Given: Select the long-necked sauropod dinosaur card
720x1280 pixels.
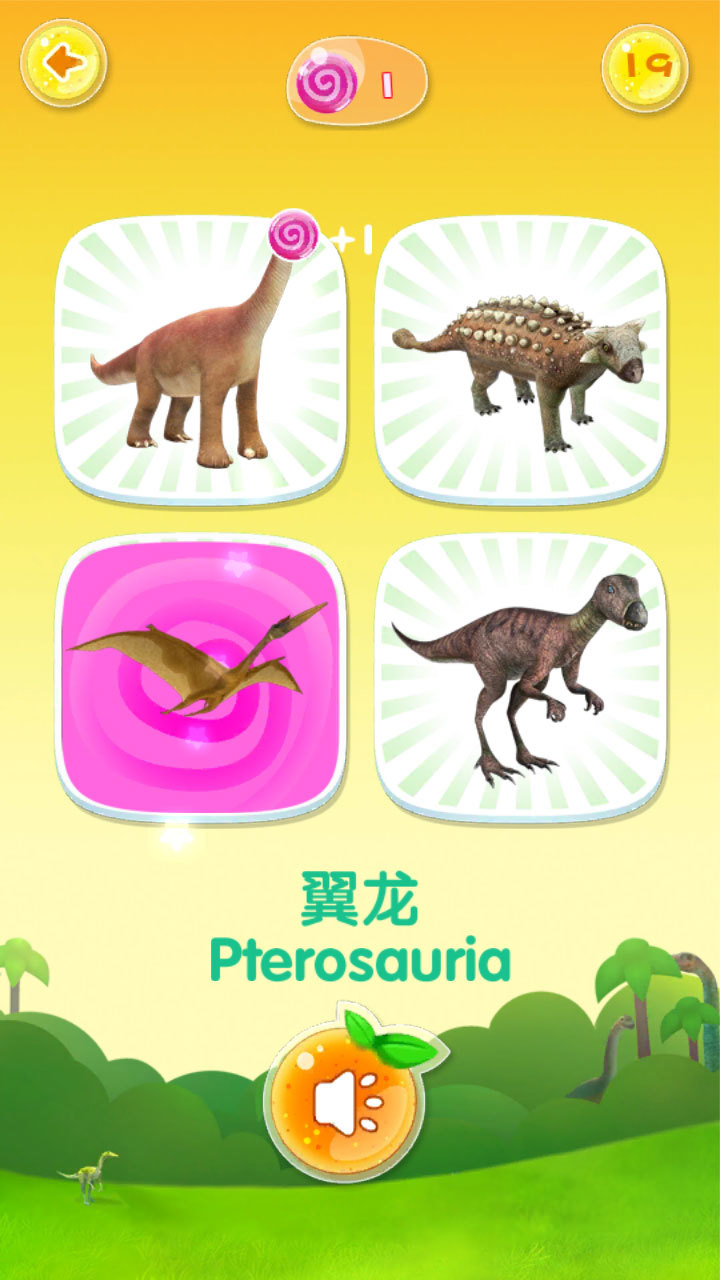Looking at the screenshot, I should click(200, 360).
